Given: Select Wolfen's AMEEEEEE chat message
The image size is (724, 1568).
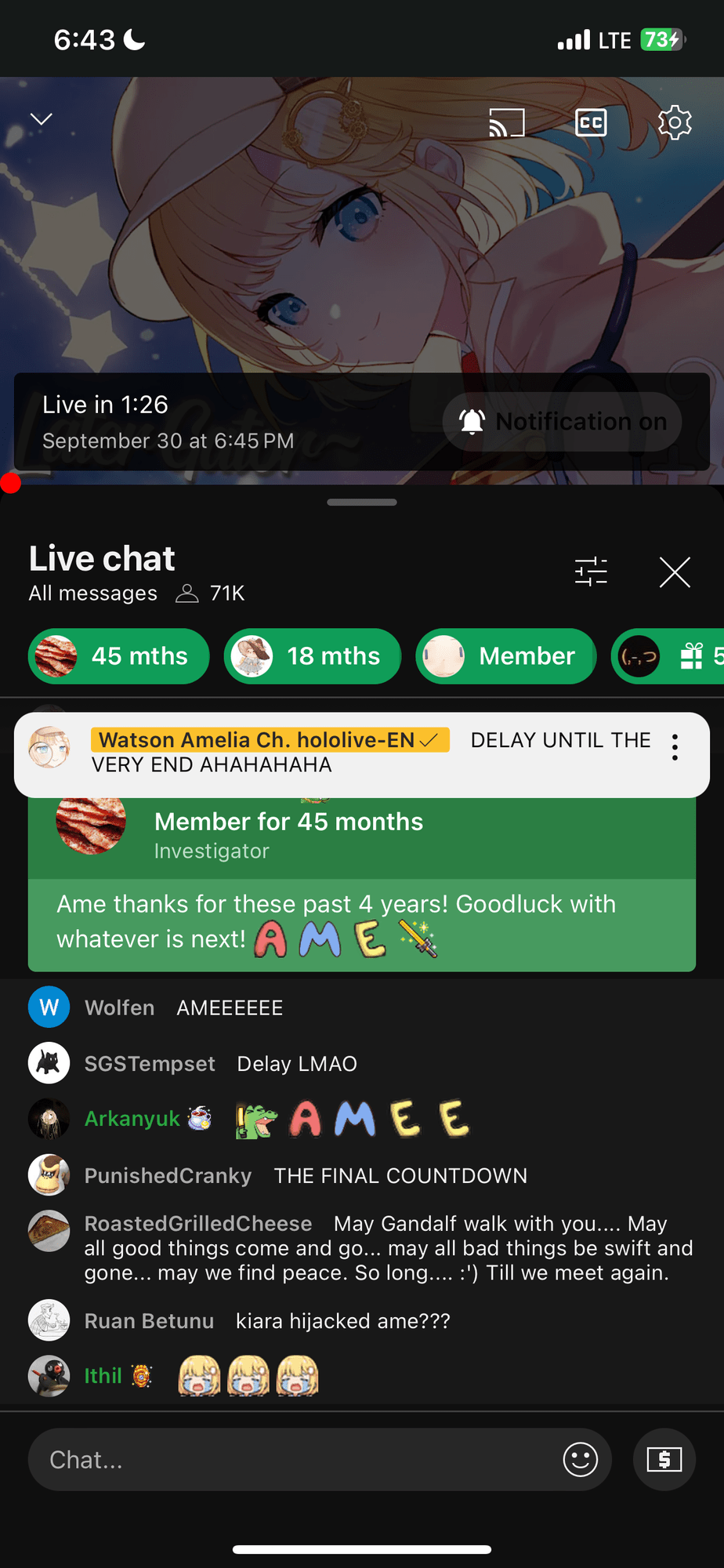Looking at the screenshot, I should pyautogui.click(x=362, y=1007).
